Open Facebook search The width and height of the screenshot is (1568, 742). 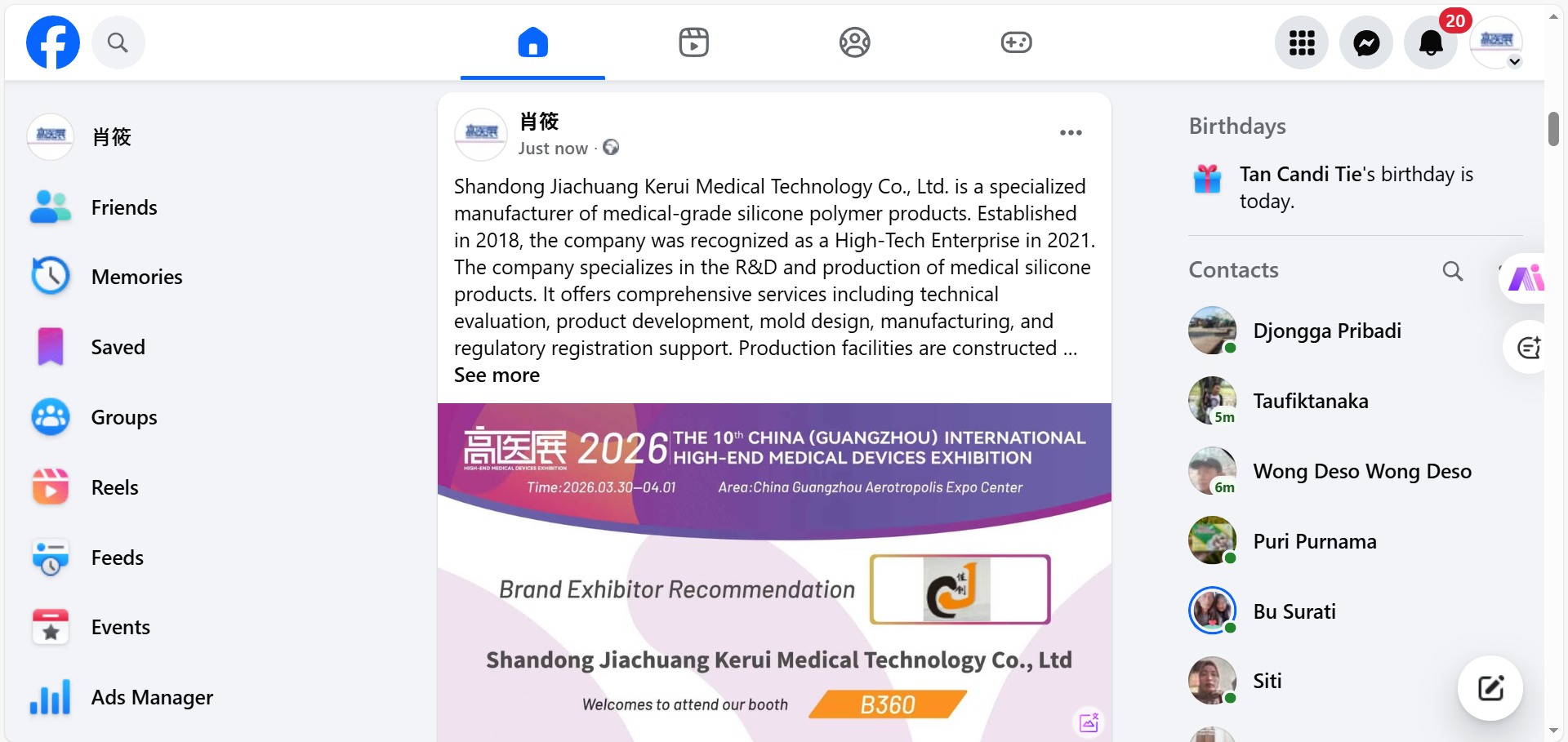point(118,42)
